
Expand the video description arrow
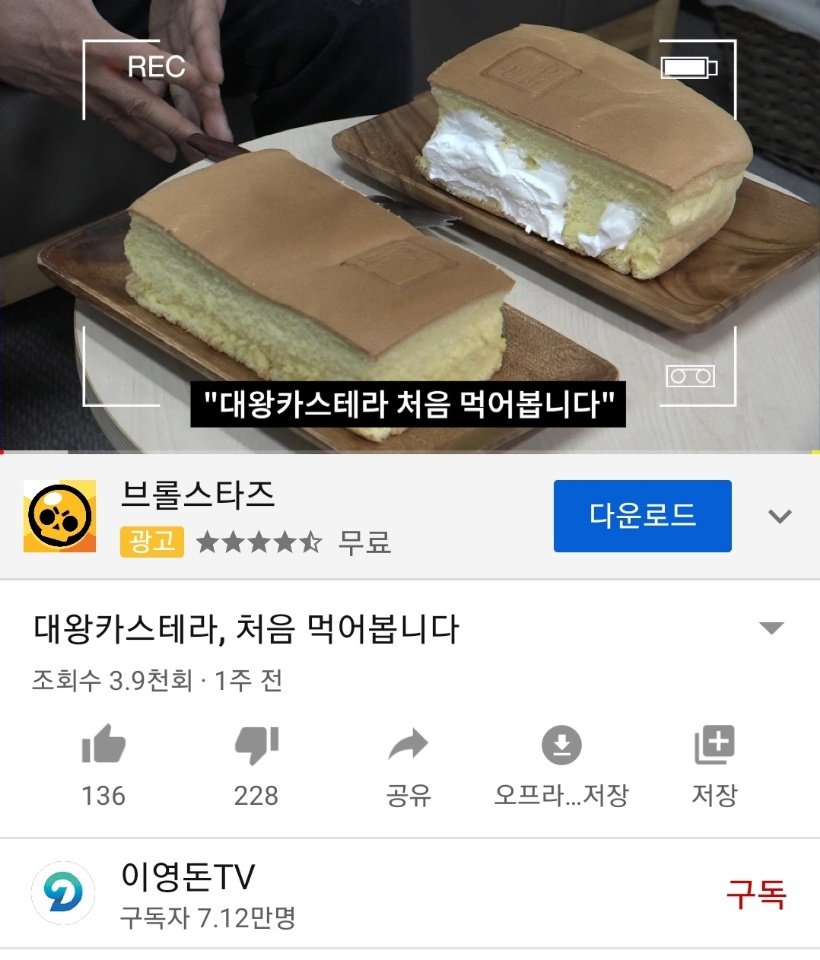coord(771,628)
